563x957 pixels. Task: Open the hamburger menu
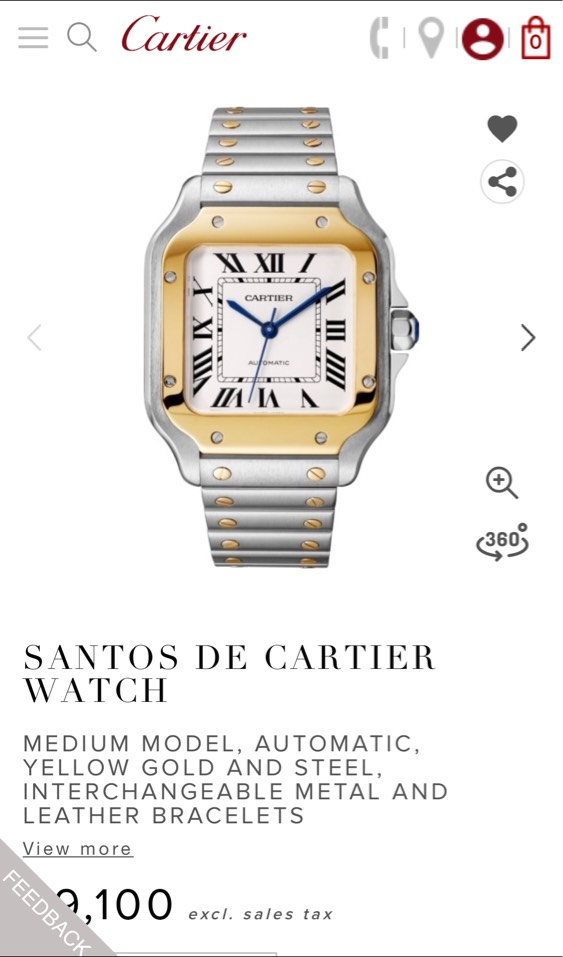coord(33,38)
